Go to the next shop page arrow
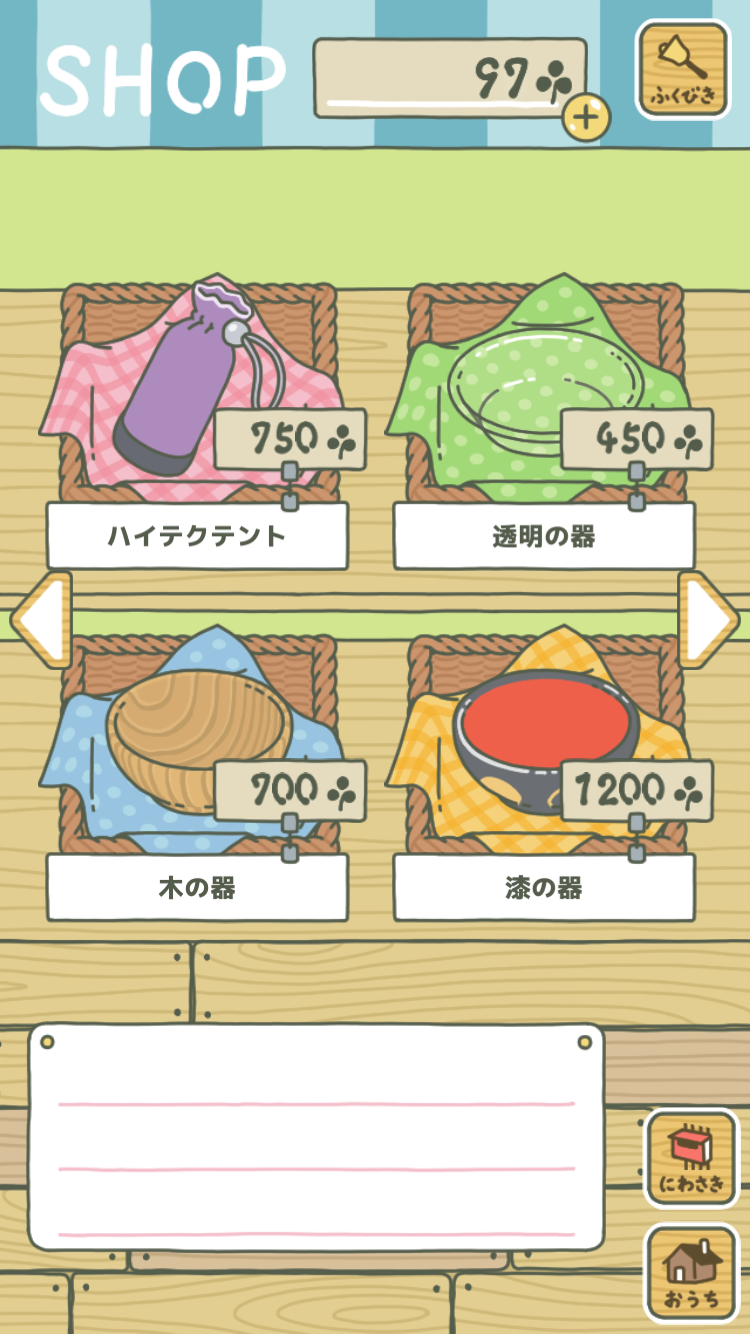750x1334 pixels. [x=709, y=620]
